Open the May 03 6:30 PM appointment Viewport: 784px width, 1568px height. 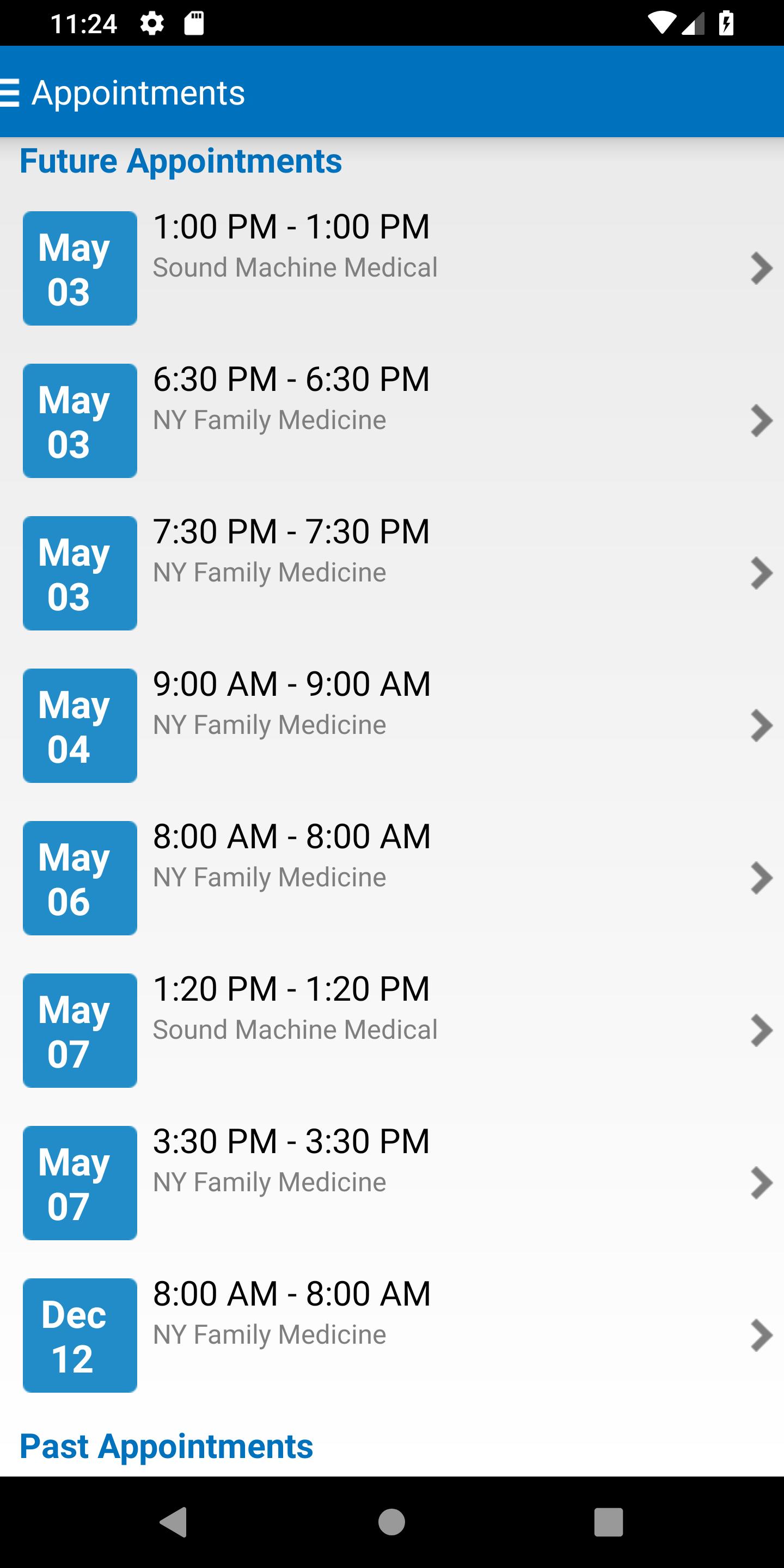pos(392,421)
